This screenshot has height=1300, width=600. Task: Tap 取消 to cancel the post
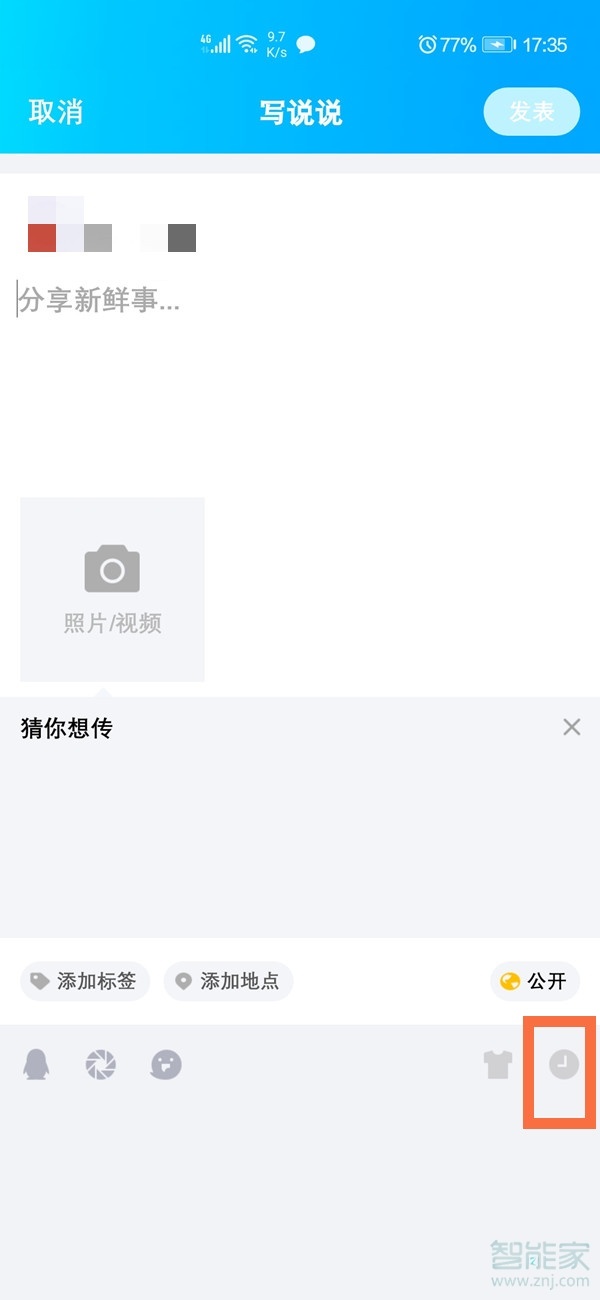tap(55, 112)
